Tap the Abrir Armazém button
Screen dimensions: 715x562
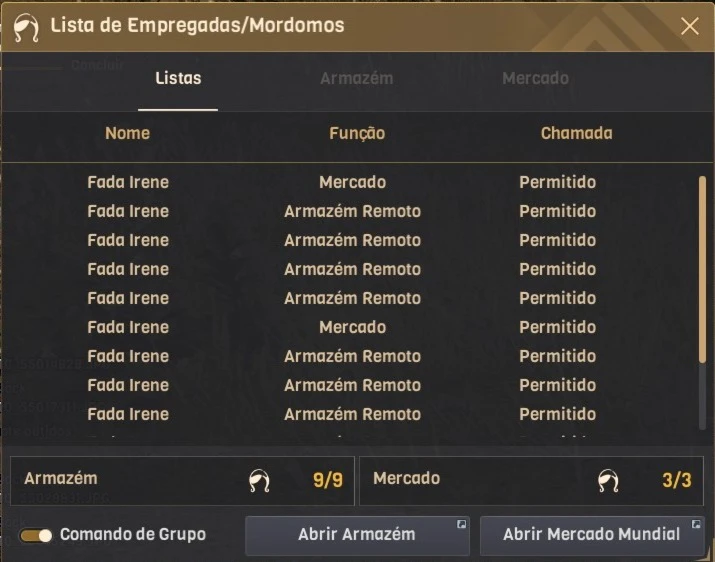[357, 535]
